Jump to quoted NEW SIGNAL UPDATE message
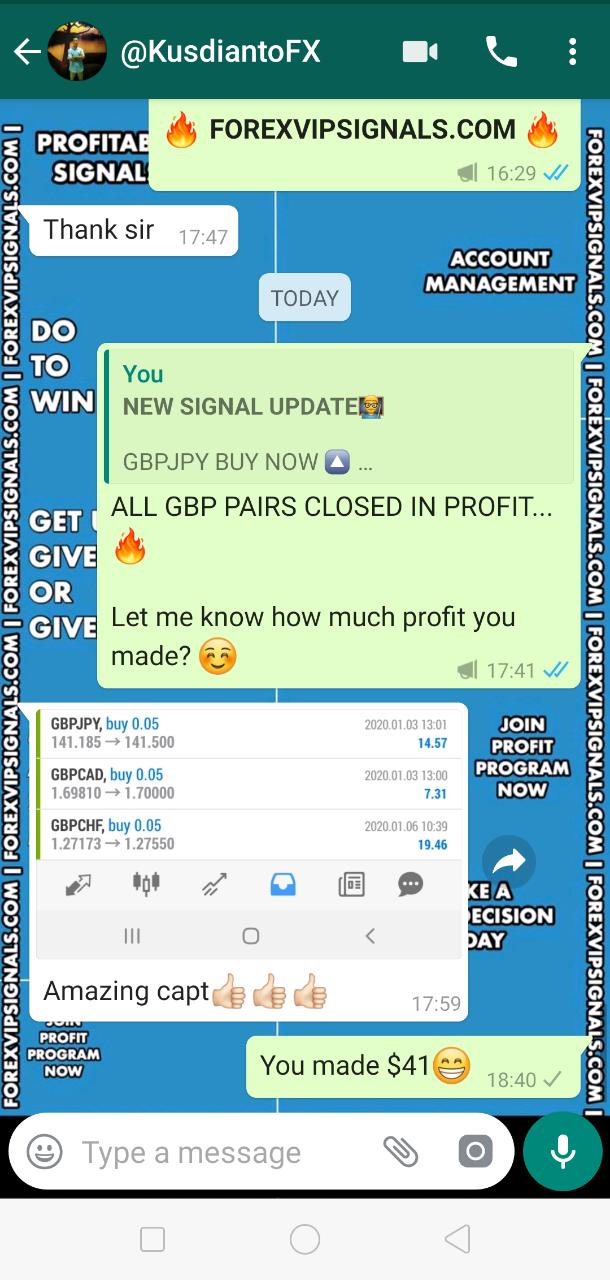Image resolution: width=610 pixels, height=1280 pixels. (x=340, y=418)
